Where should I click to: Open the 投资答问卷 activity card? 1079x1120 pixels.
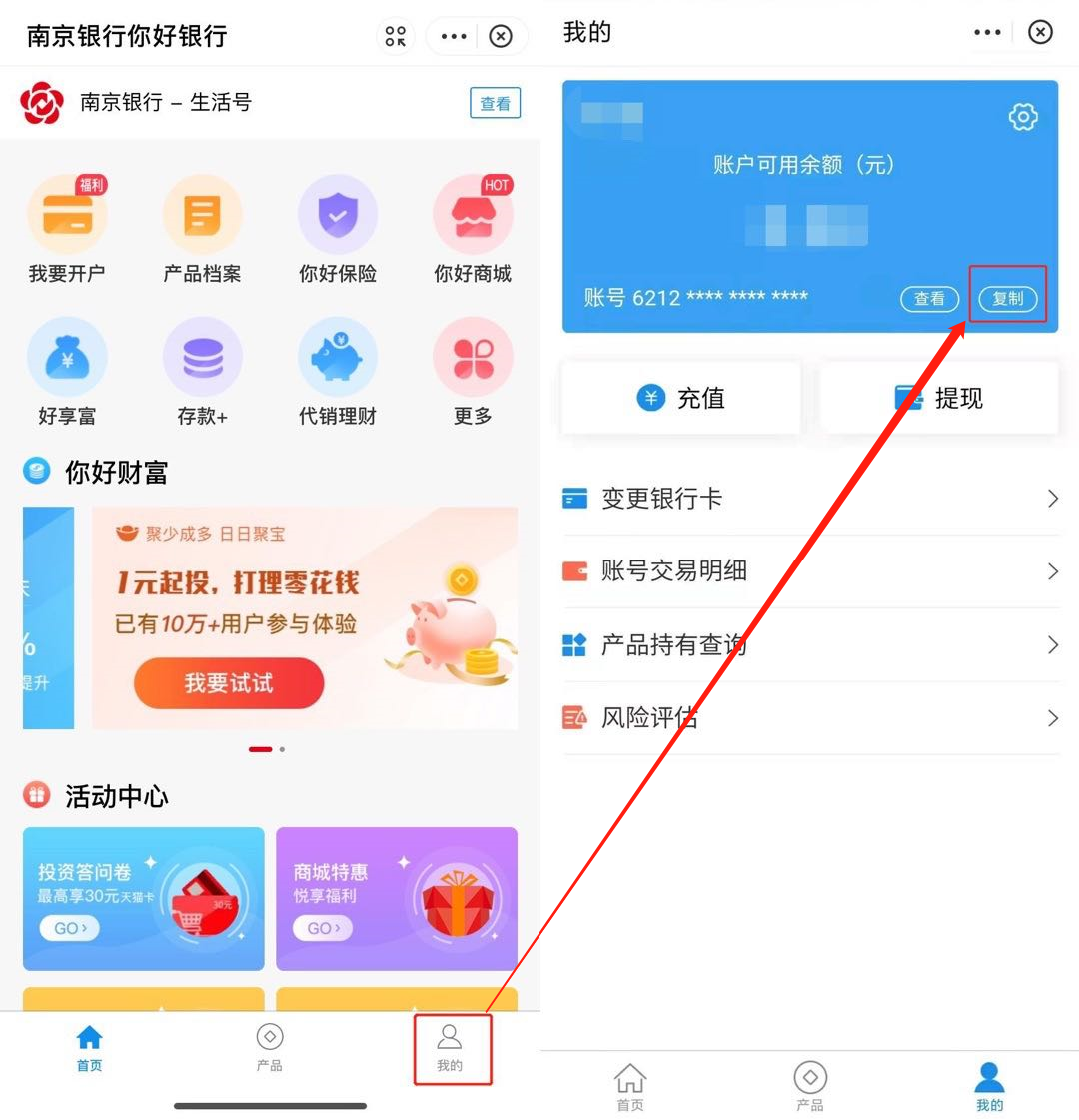click(x=144, y=898)
